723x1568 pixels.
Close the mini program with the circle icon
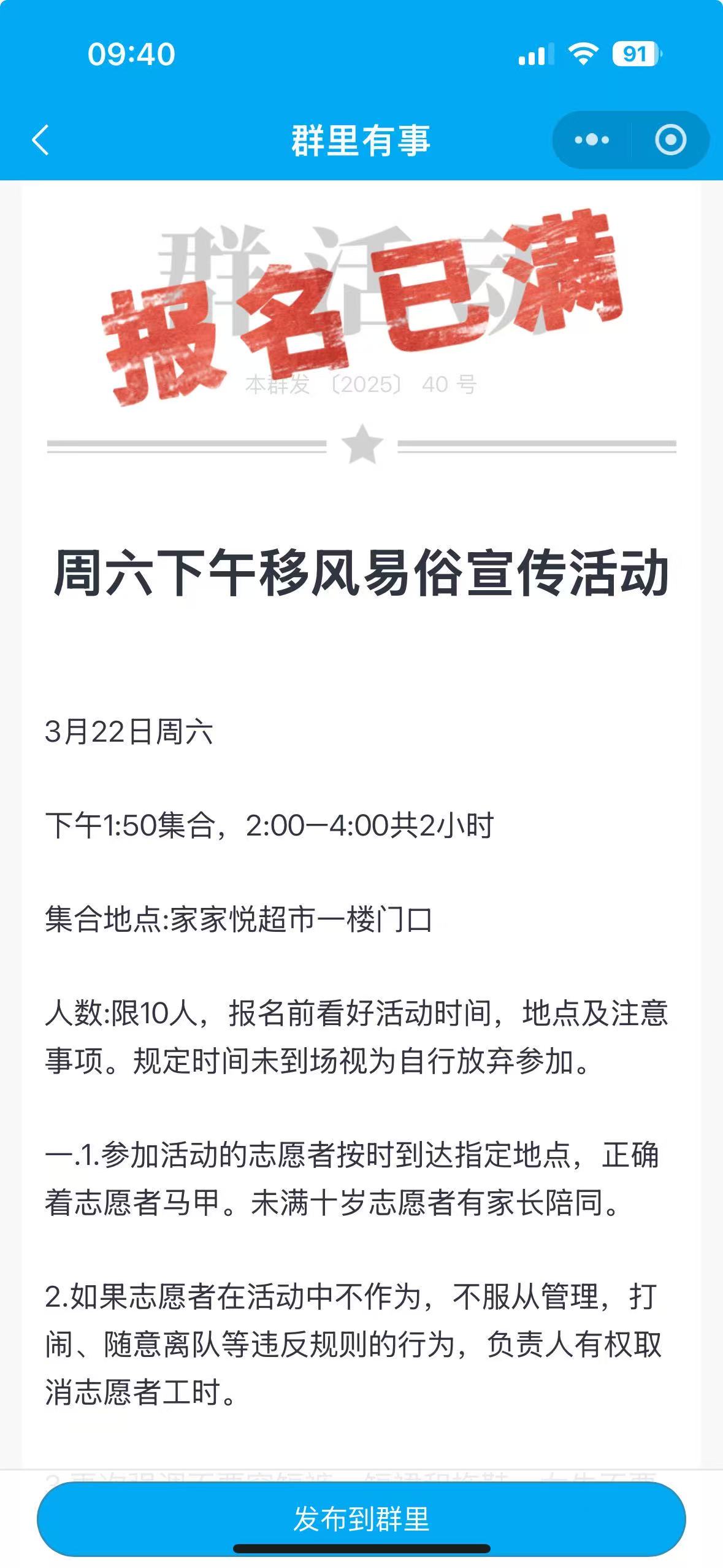pos(670,140)
